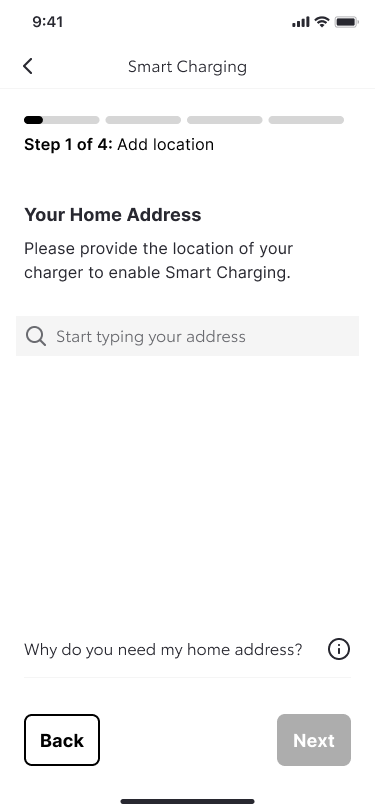Tap the Next button
The width and height of the screenshot is (375, 812).
pos(314,740)
